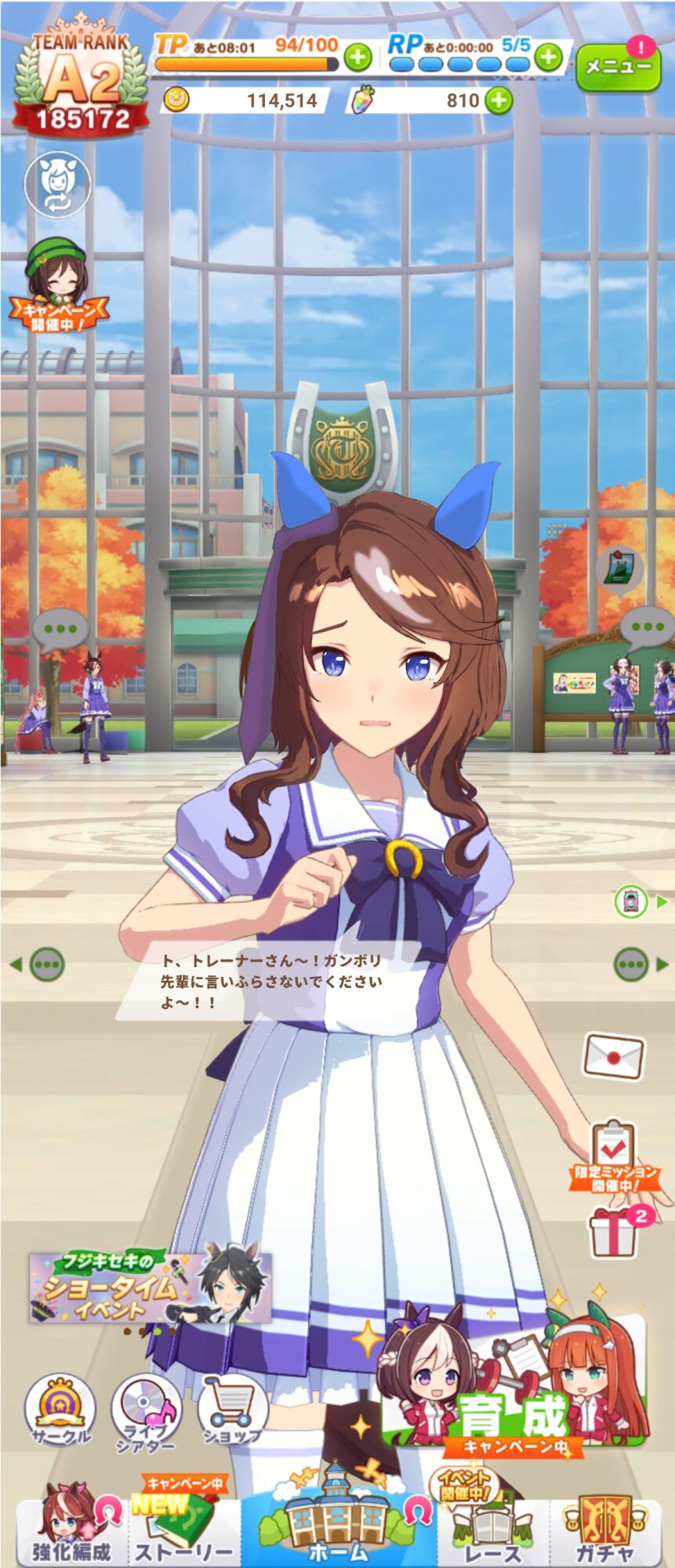This screenshot has height=1568, width=675.
Task: Switch to the 強化編成 tab
Action: click(71, 1530)
